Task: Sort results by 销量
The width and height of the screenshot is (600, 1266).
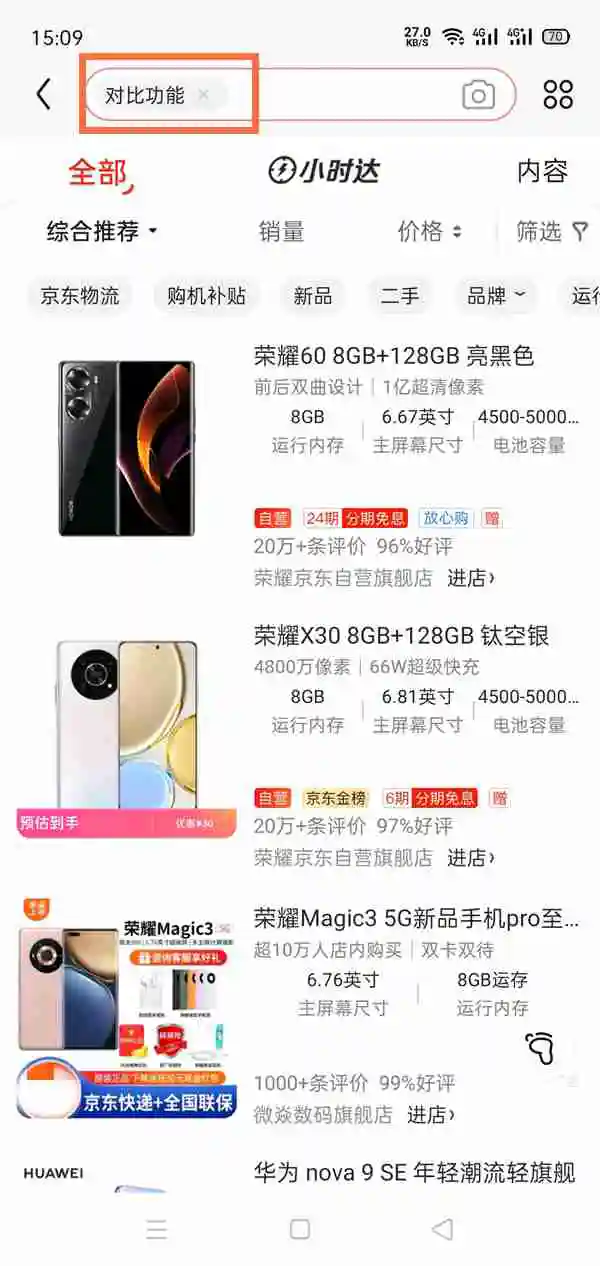Action: click(281, 232)
